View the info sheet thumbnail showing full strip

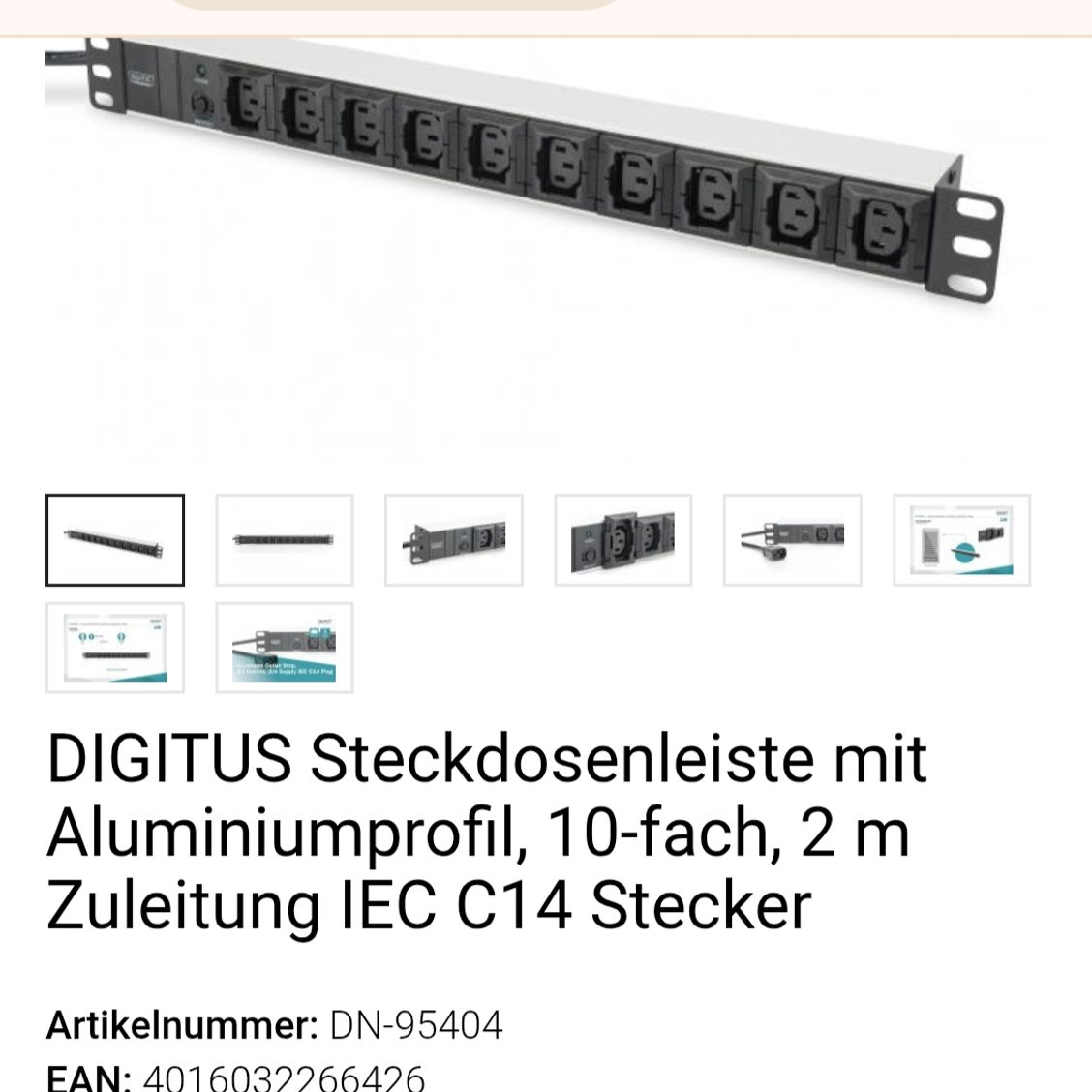pyautogui.click(x=115, y=648)
